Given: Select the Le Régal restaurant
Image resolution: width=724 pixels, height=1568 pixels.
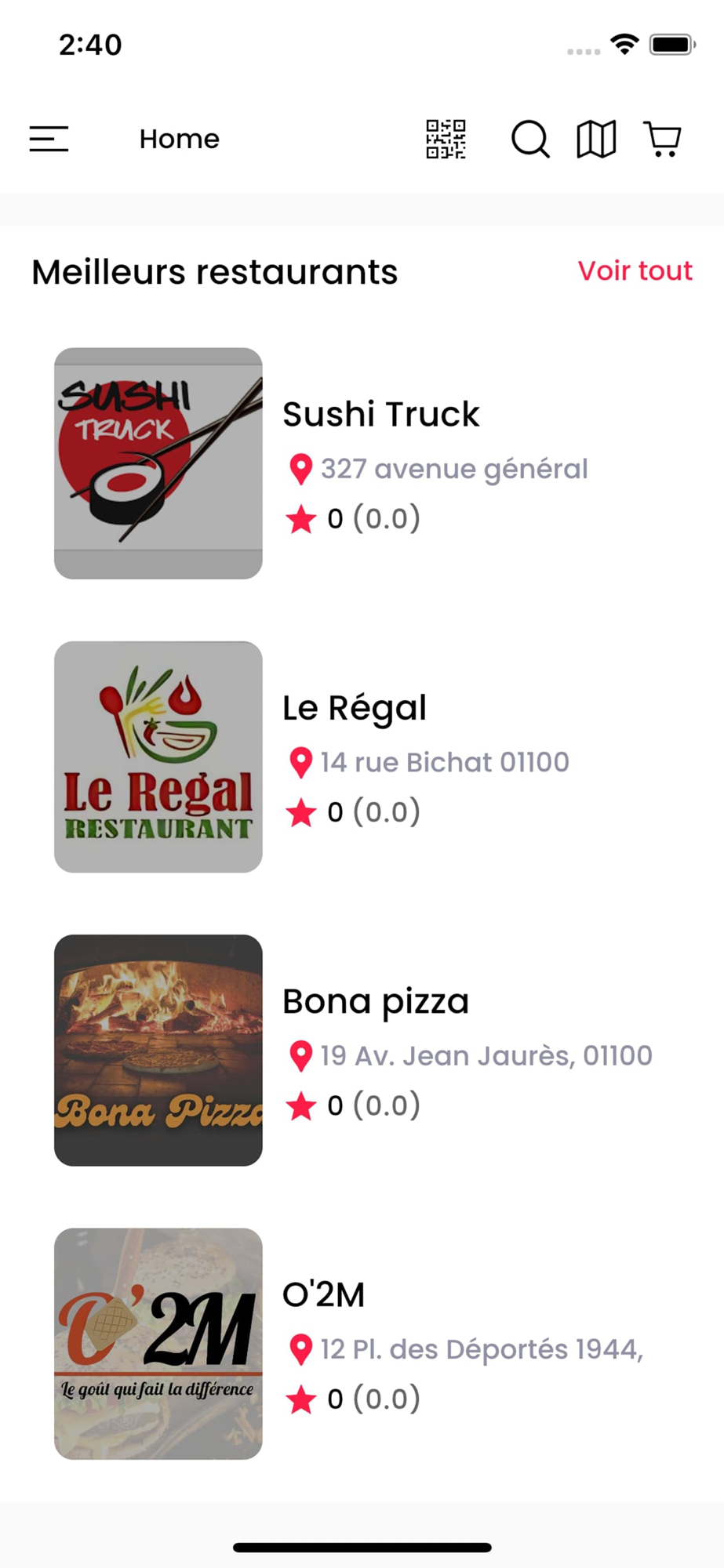Looking at the screenshot, I should click(354, 708).
